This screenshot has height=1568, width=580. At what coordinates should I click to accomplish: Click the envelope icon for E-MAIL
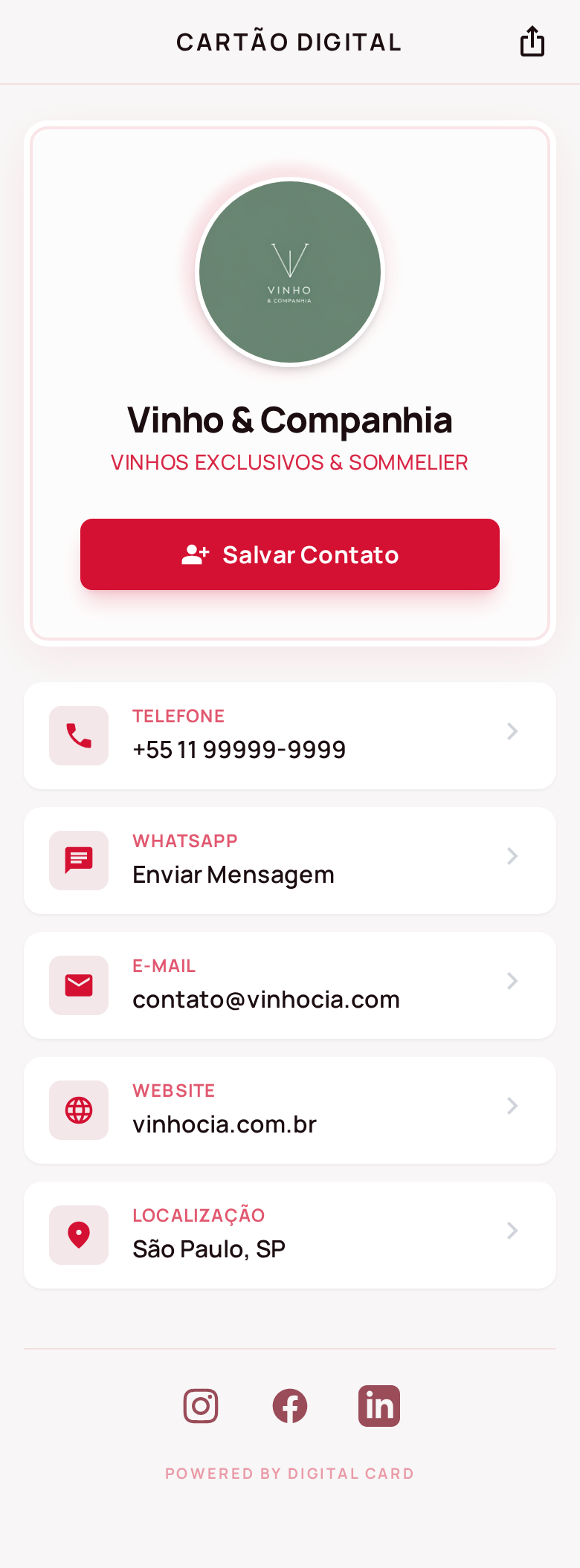click(78, 985)
